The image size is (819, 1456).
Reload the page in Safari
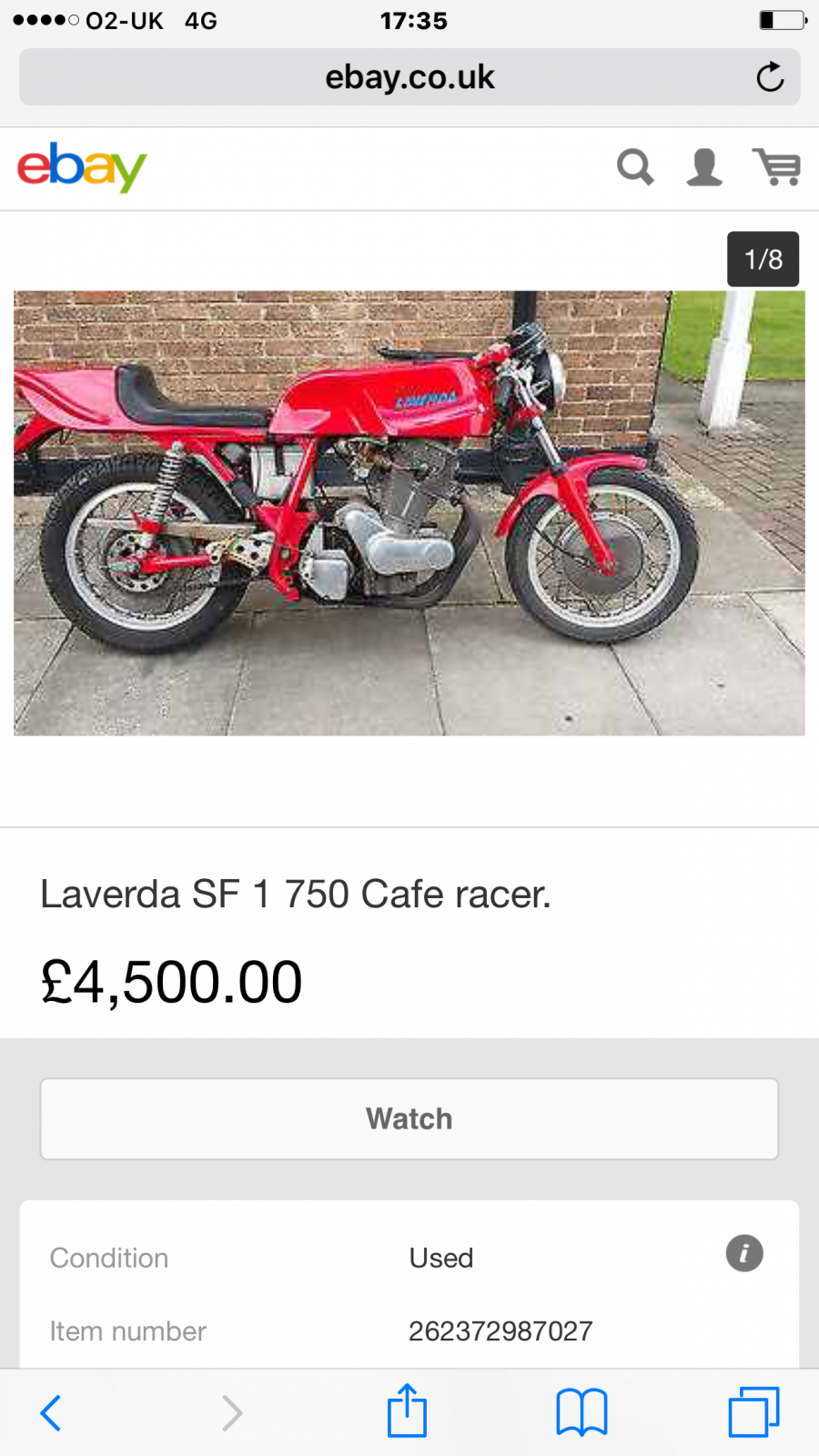770,77
